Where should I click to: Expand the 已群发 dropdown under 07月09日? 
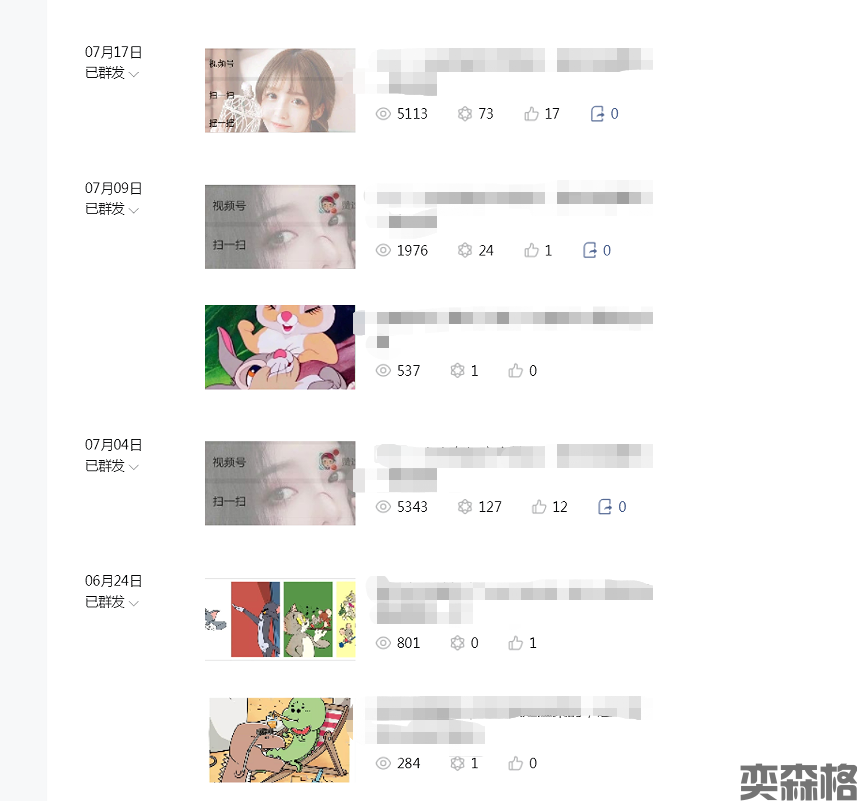(112, 209)
